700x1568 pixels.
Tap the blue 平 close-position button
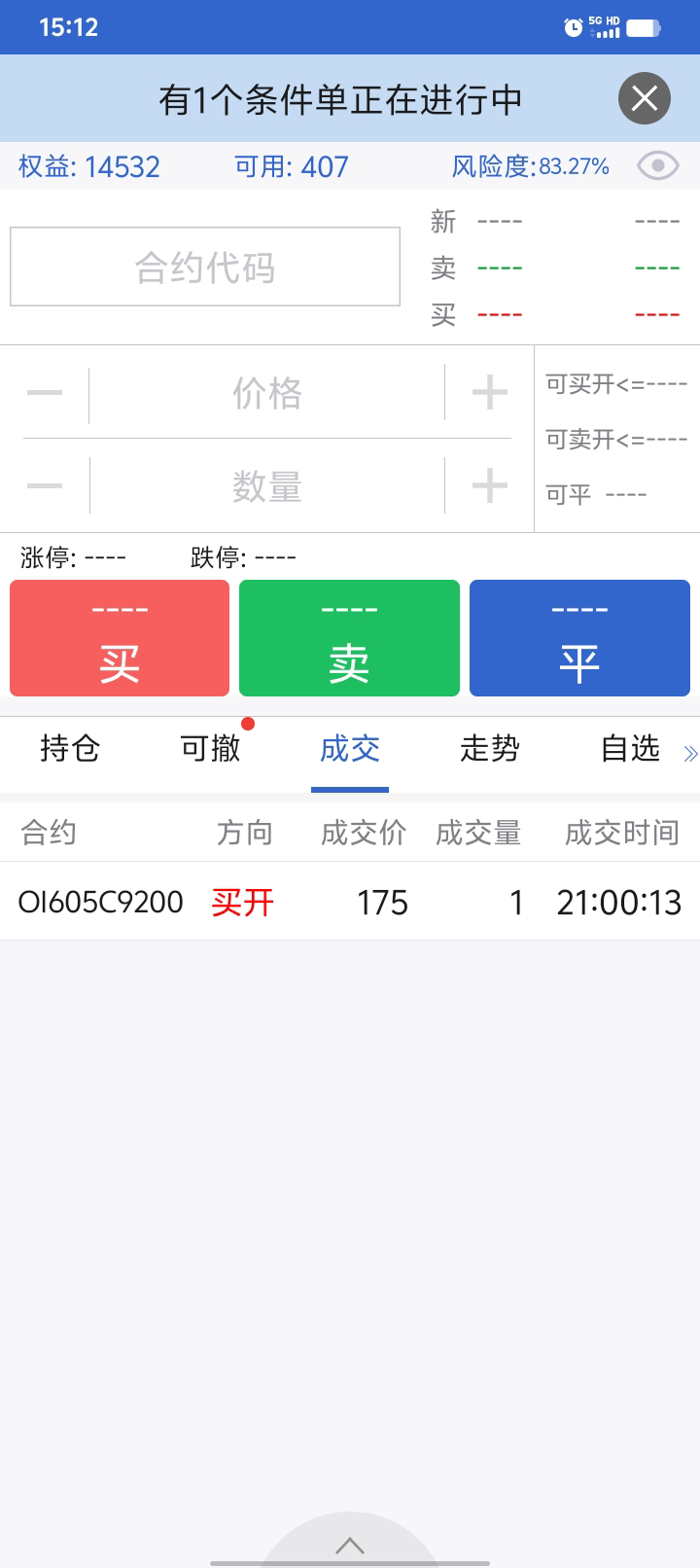579,638
